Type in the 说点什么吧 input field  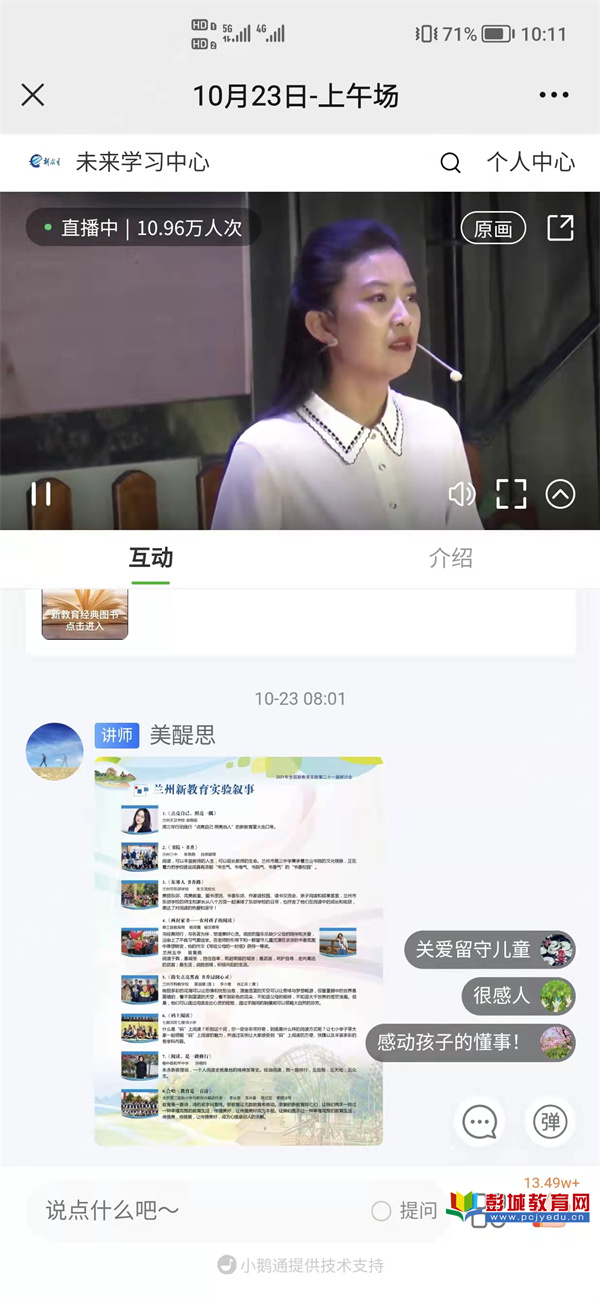[190, 1211]
